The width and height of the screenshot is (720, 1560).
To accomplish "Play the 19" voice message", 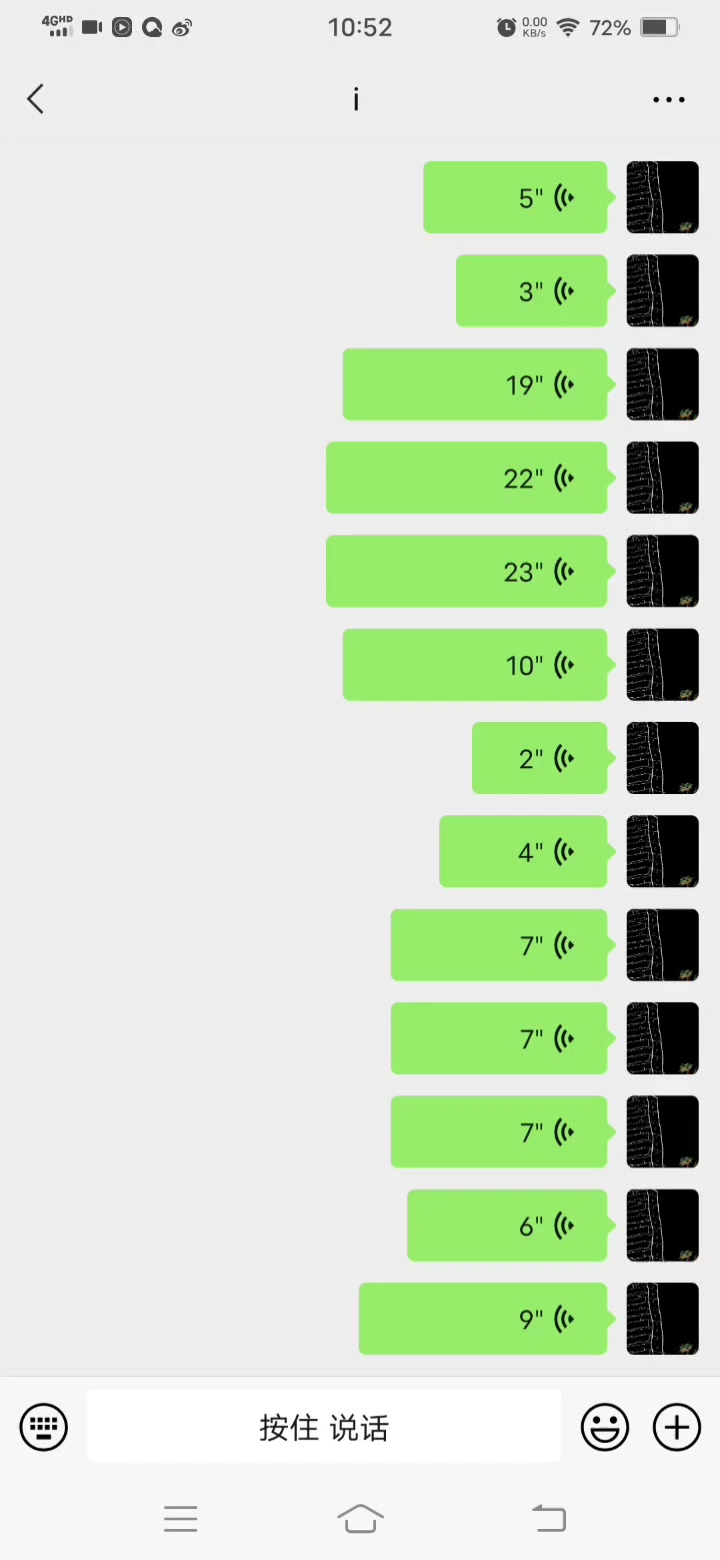I will pos(475,384).
